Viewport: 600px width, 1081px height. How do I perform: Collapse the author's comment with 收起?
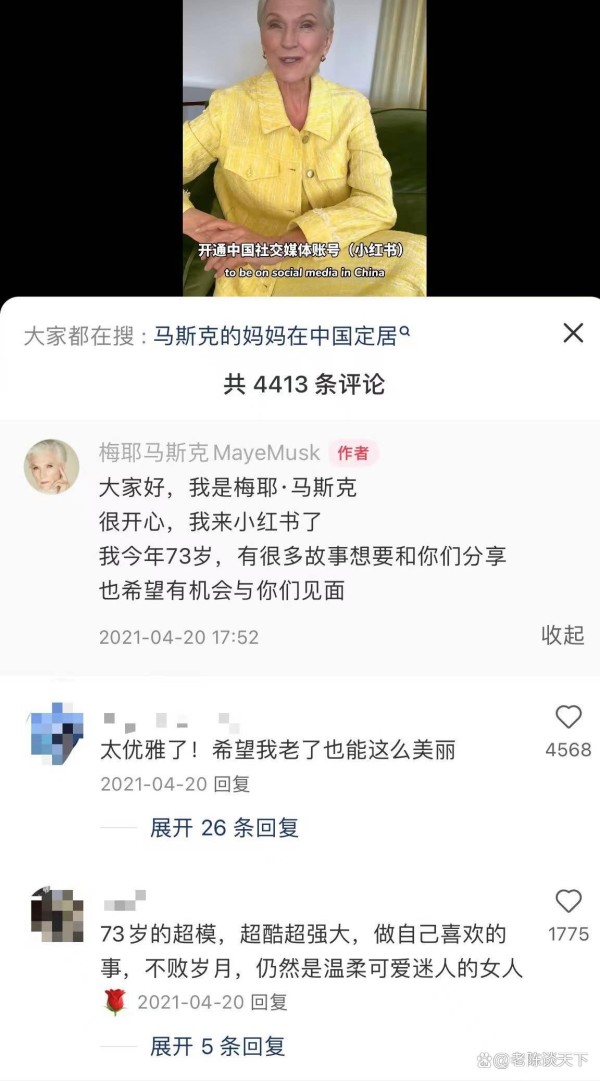(562, 635)
